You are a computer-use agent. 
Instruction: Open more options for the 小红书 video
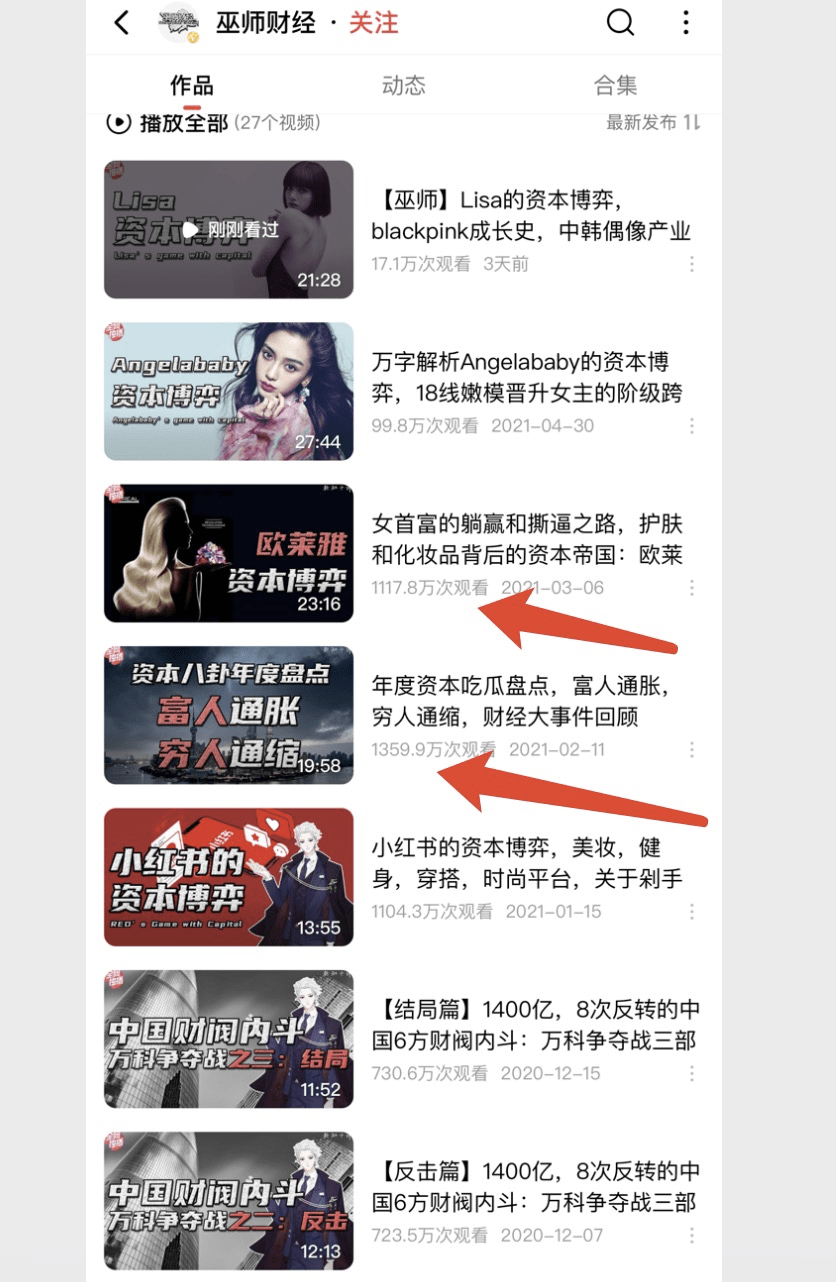point(691,912)
